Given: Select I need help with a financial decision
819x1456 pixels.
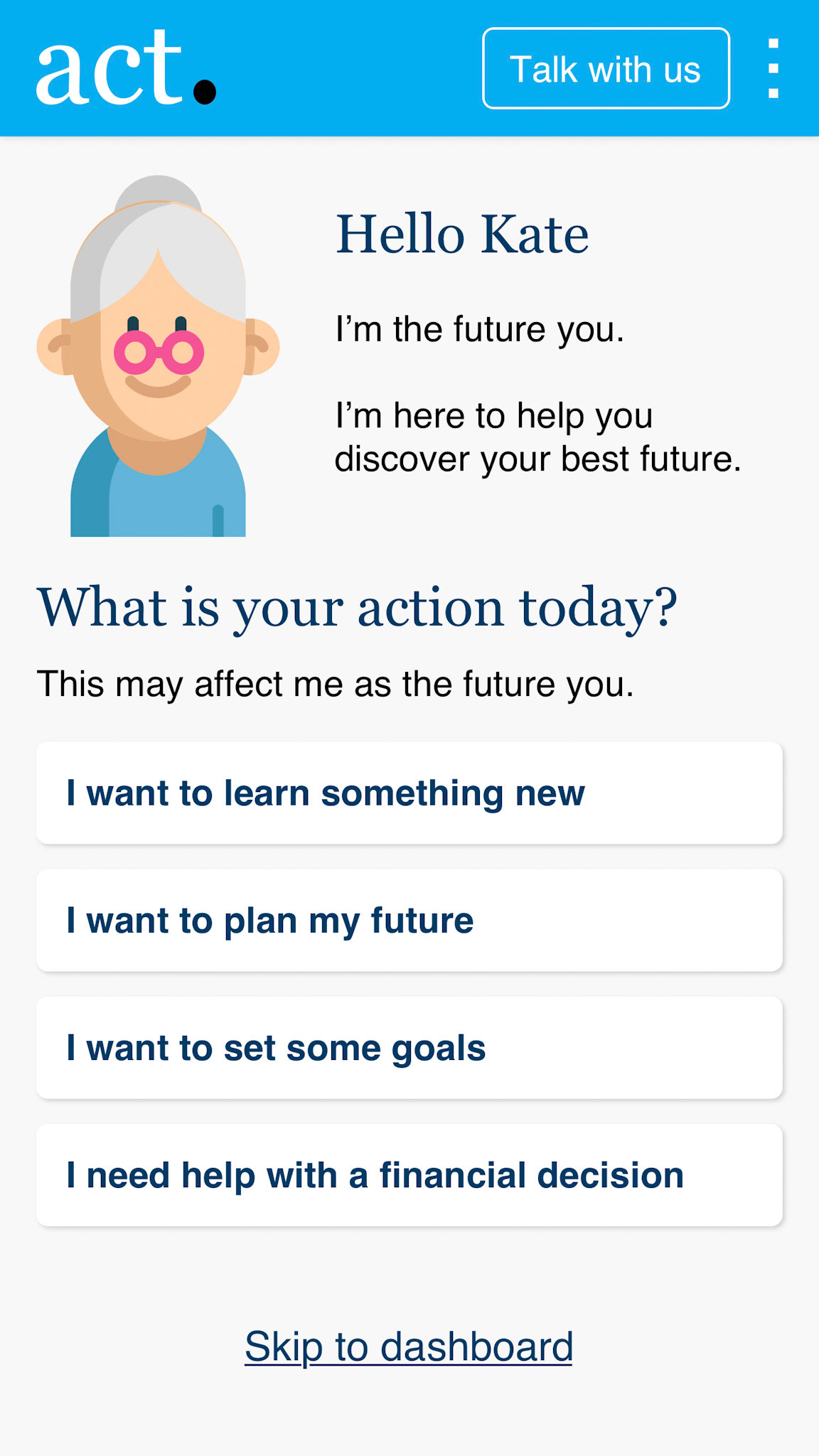Looking at the screenshot, I should point(409,1174).
